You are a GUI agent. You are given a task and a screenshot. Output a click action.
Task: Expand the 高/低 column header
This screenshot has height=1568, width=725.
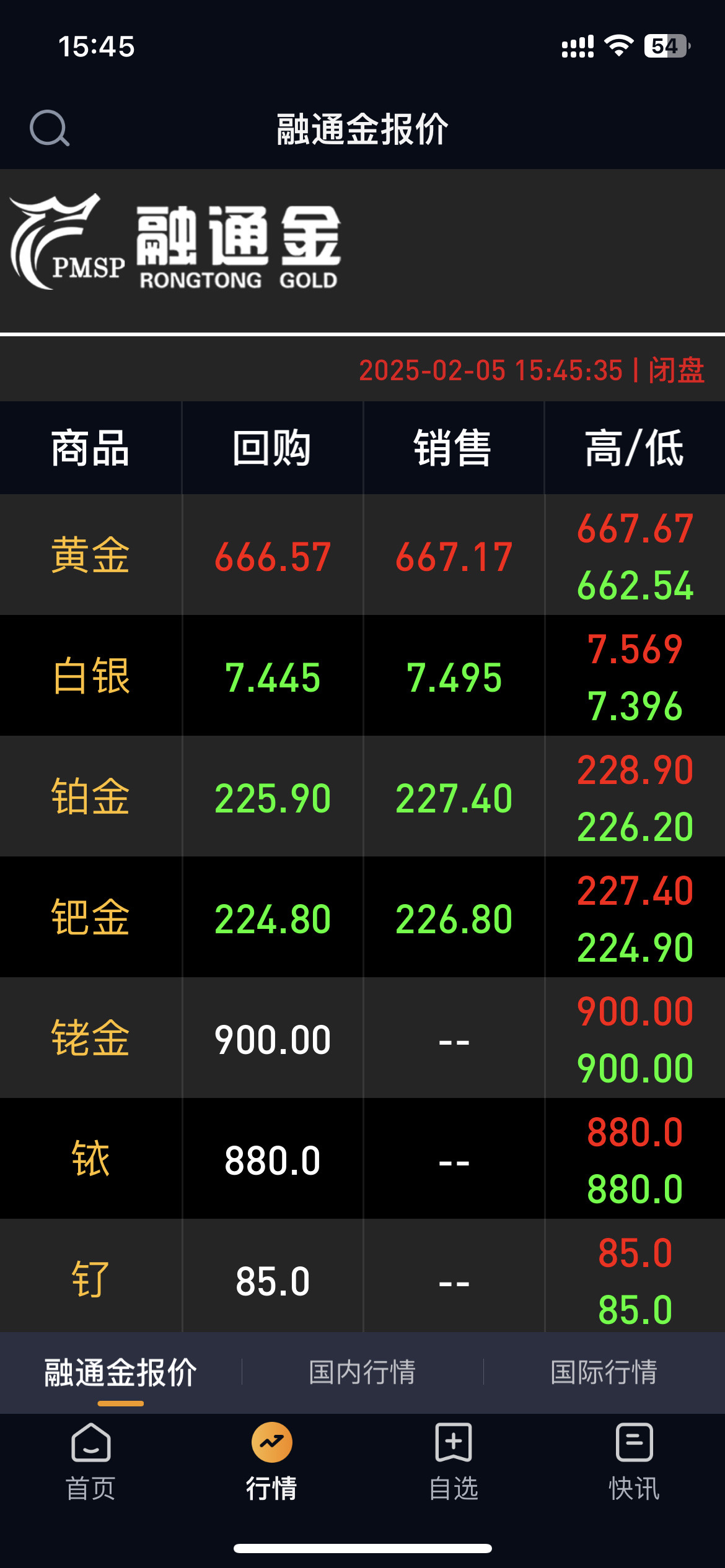[x=634, y=449]
